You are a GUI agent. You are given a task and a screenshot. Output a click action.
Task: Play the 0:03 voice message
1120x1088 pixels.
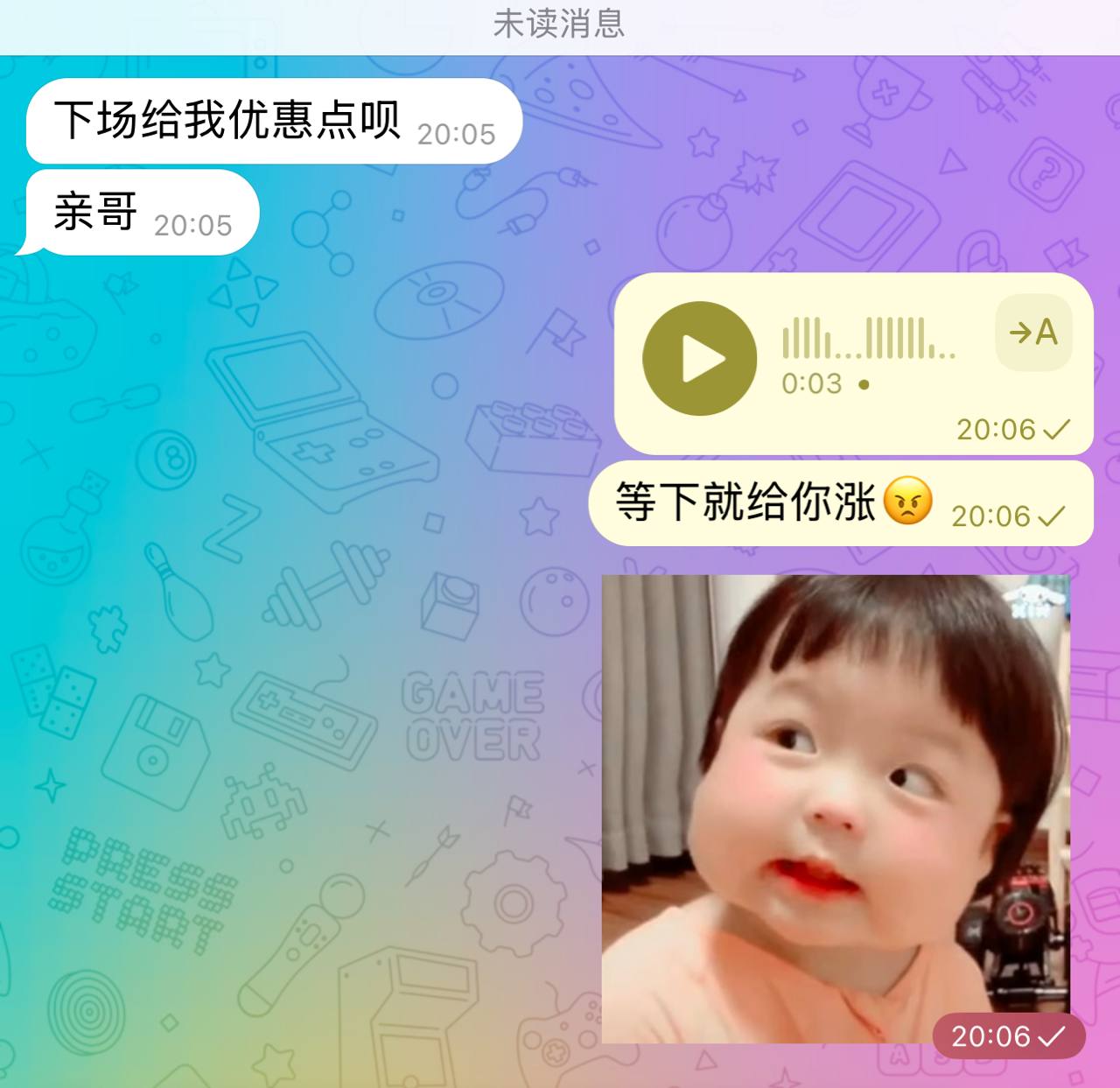699,358
